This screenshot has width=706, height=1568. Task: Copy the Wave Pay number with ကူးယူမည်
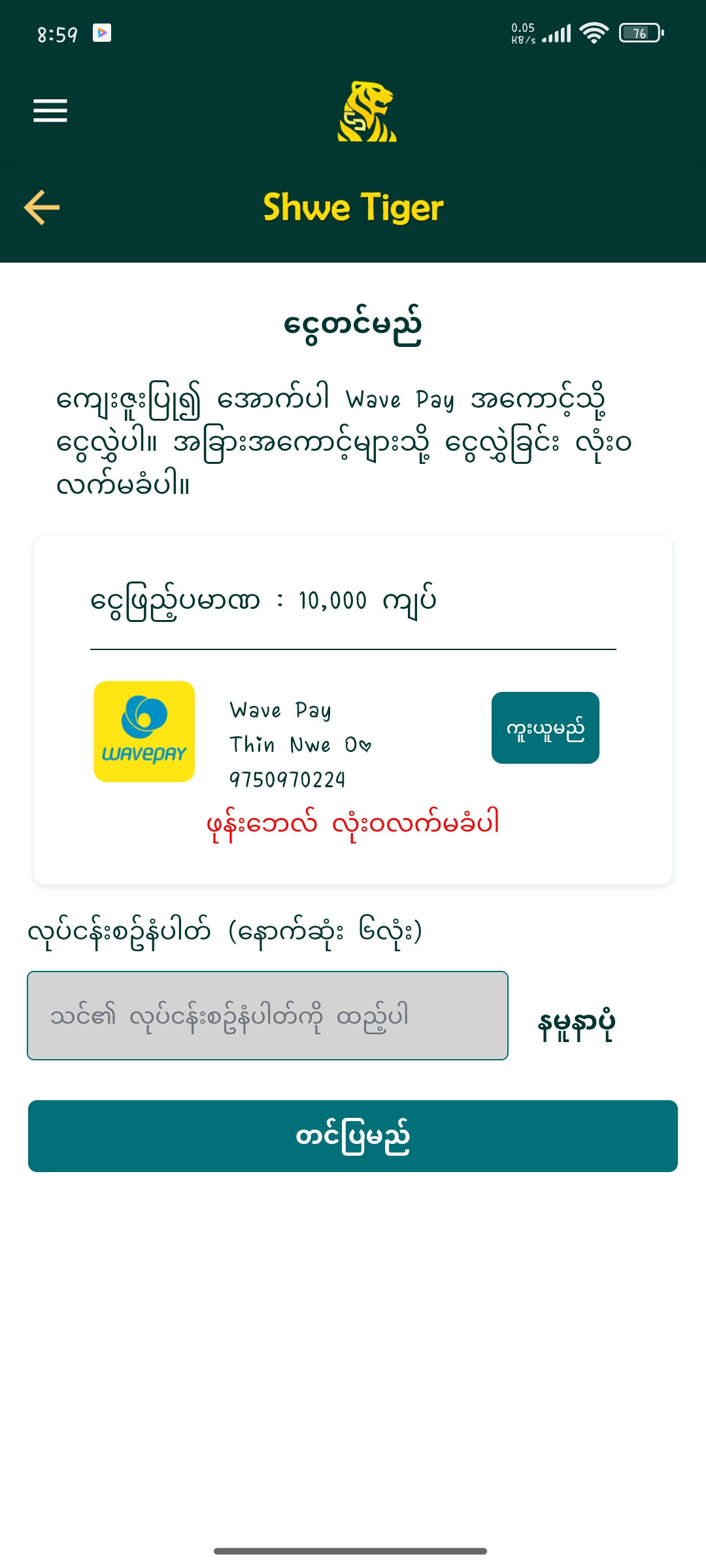pos(545,728)
